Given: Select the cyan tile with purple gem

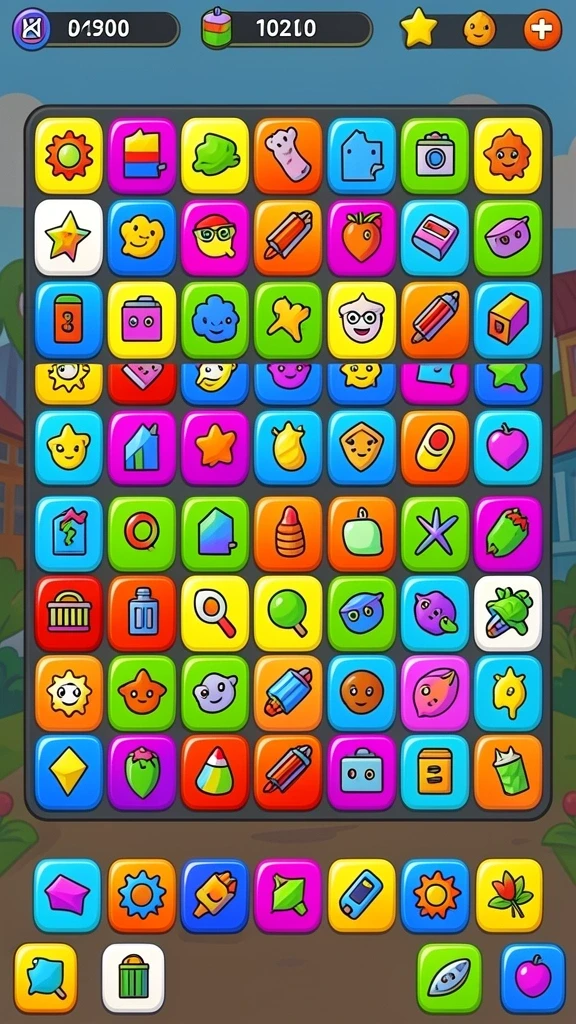Looking at the screenshot, I should click(x=67, y=895).
